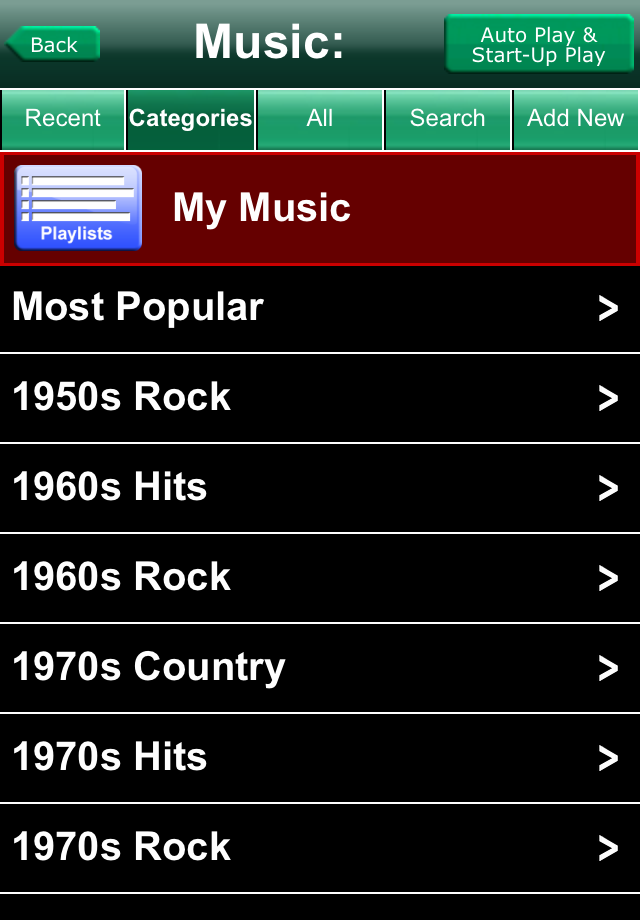Open the Search tab
This screenshot has width=640, height=920.
[x=447, y=119]
